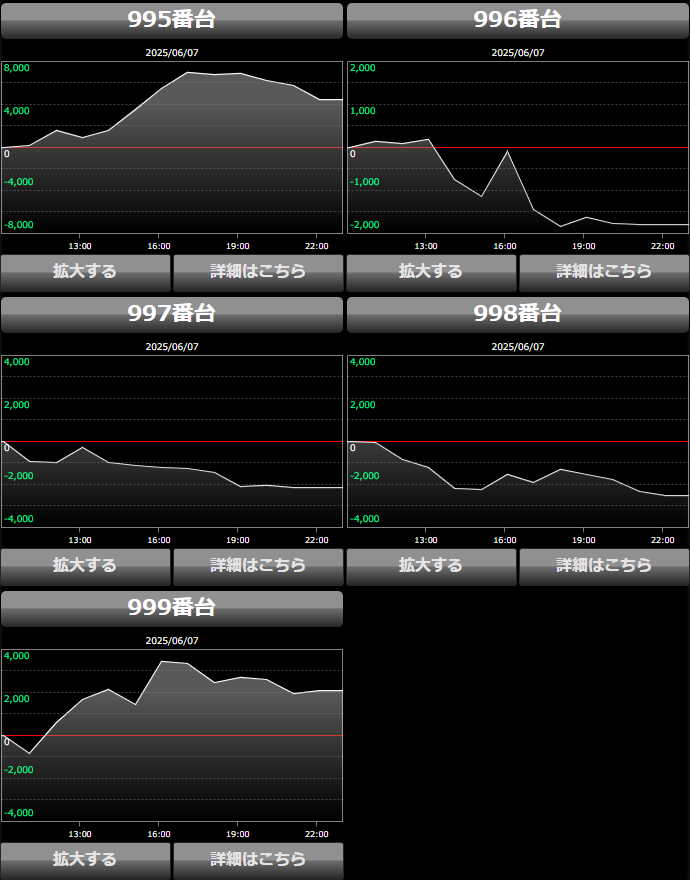Enlarge the graph for 996番台
Screen dimensions: 690x880
431,271
